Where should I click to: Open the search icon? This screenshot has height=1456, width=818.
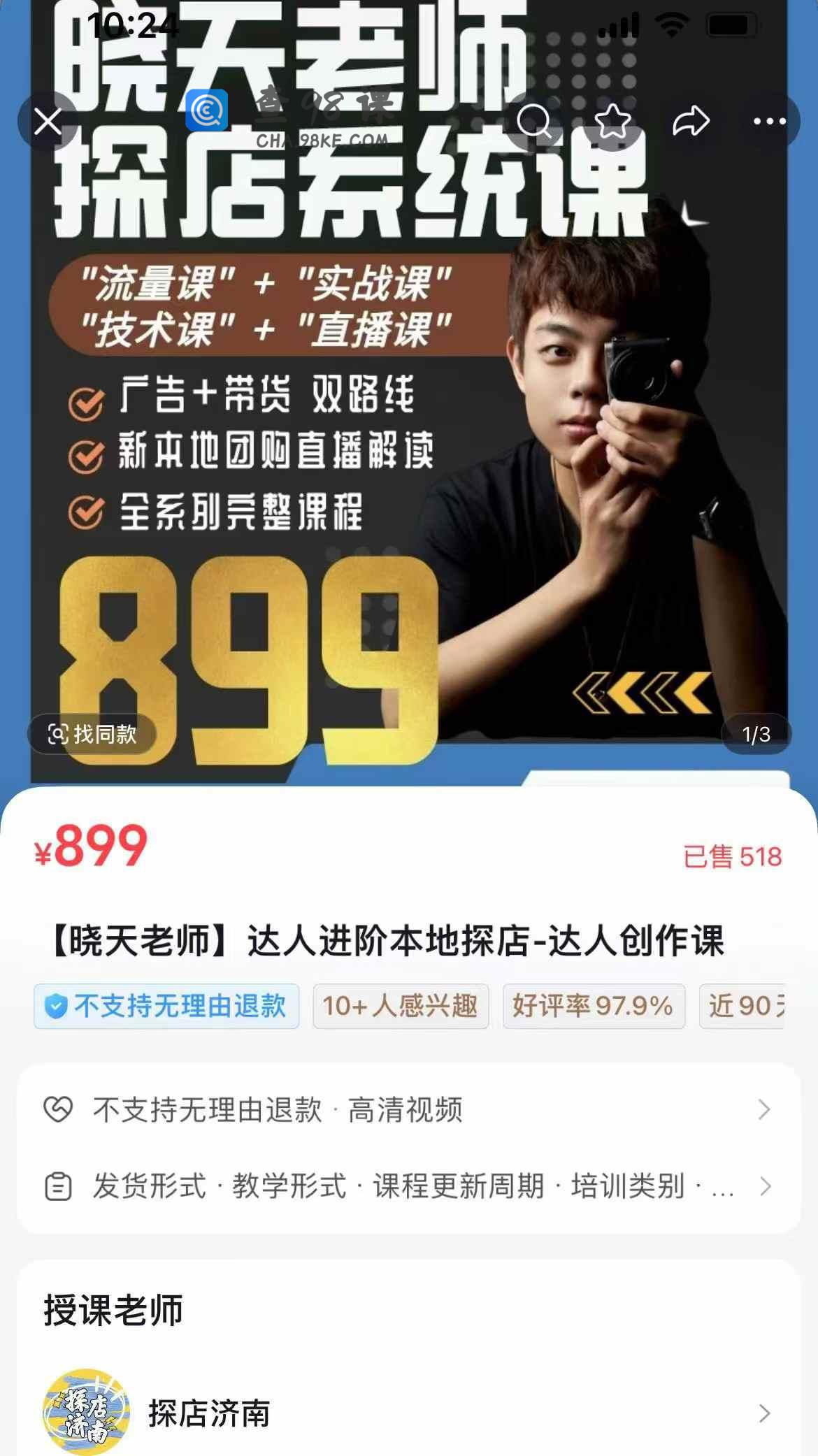[534, 122]
